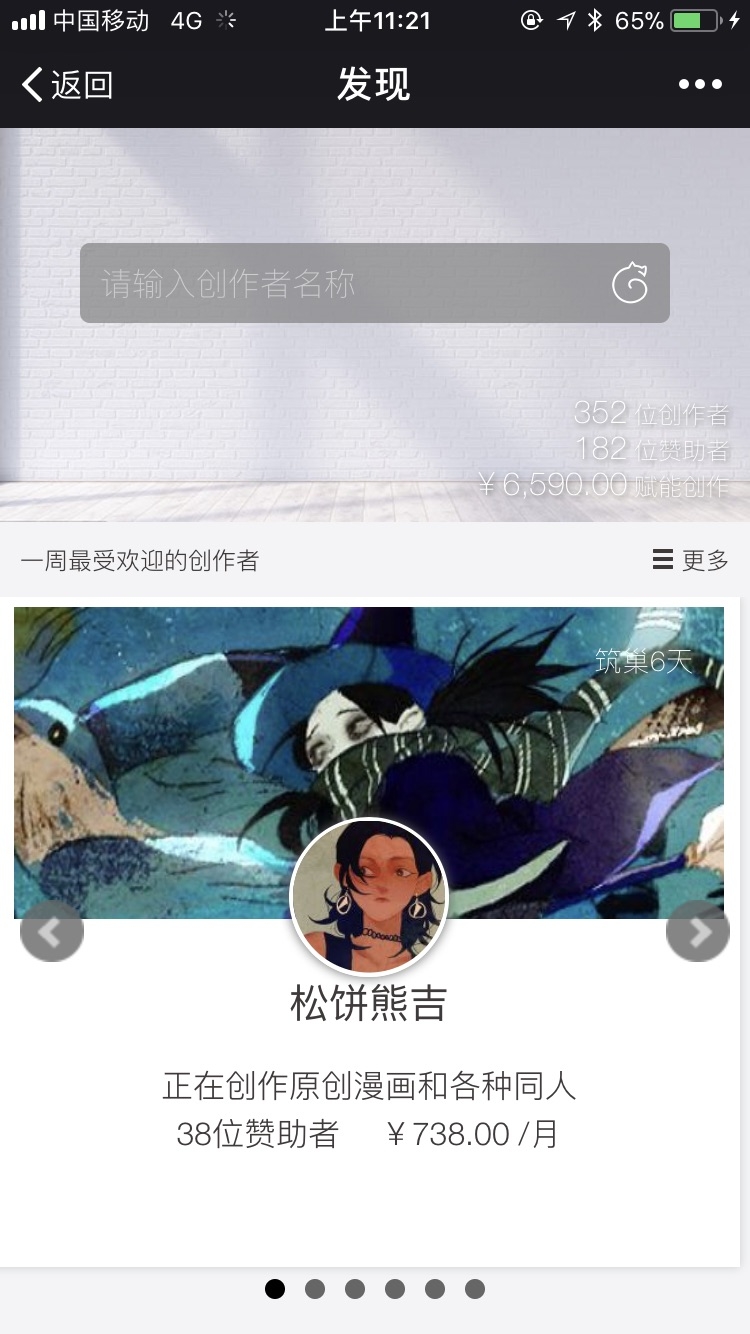750x1334 pixels.
Task: Select the fourth carousel dot indicator
Action: pyautogui.click(x=395, y=1289)
